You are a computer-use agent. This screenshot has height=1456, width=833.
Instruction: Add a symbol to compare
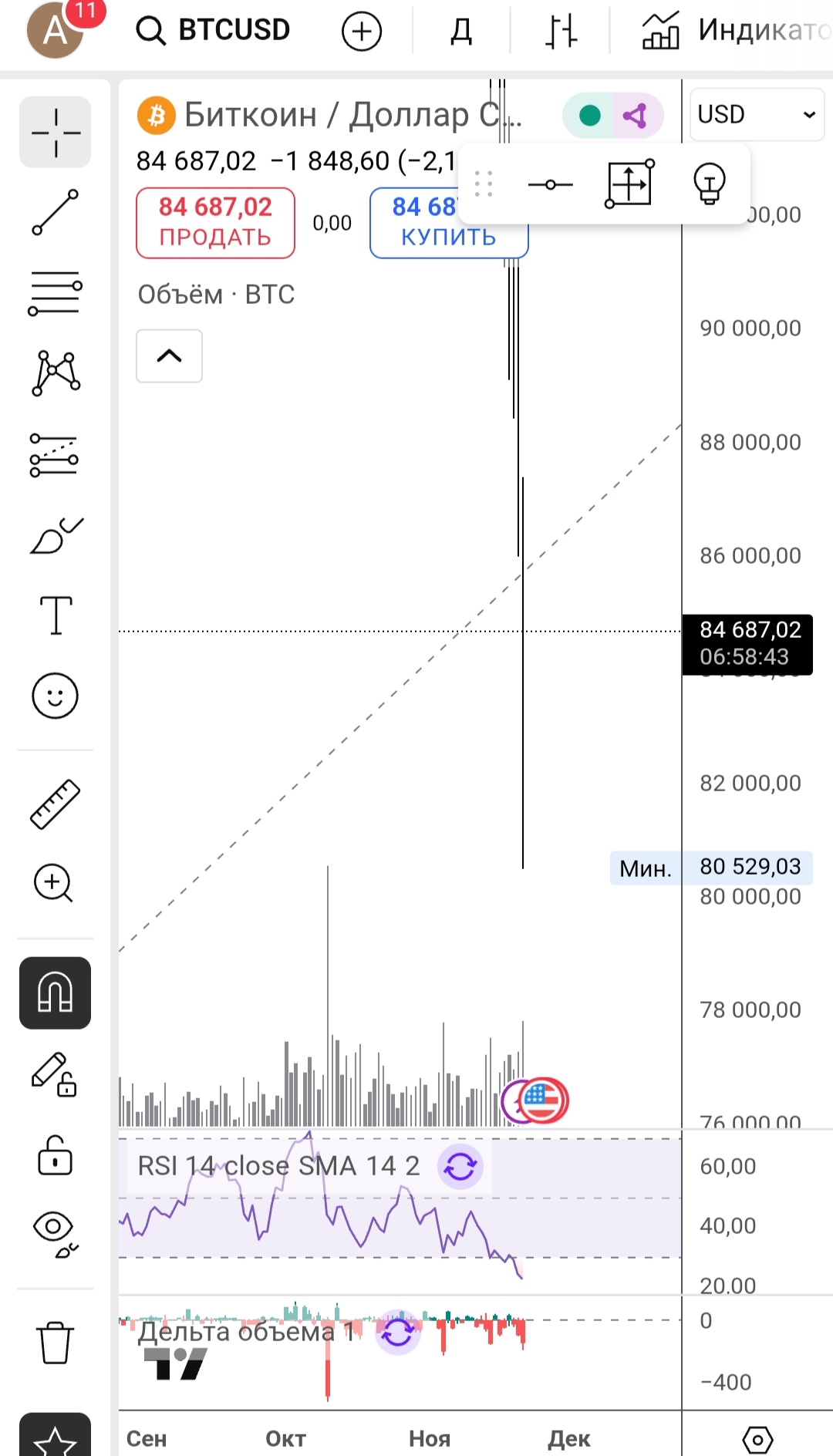point(361,32)
